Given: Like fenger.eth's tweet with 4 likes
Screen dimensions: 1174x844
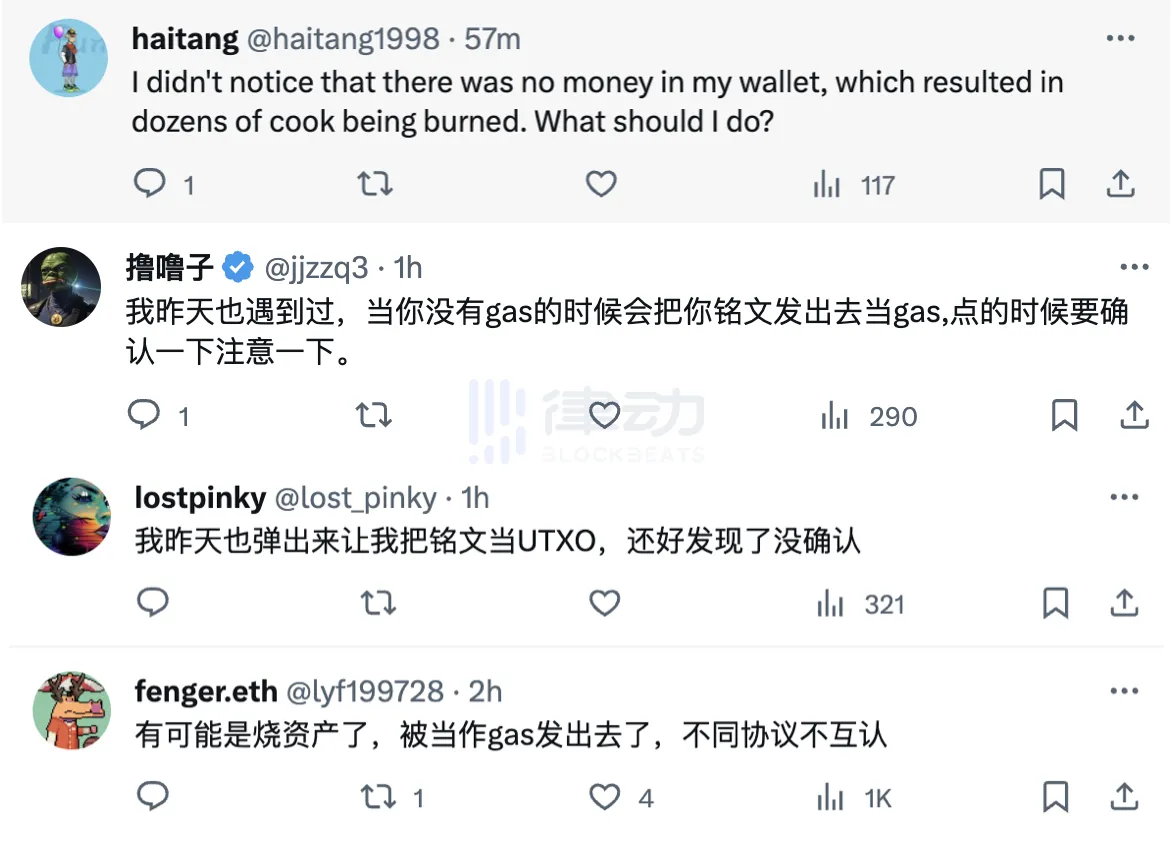Looking at the screenshot, I should click(604, 797).
